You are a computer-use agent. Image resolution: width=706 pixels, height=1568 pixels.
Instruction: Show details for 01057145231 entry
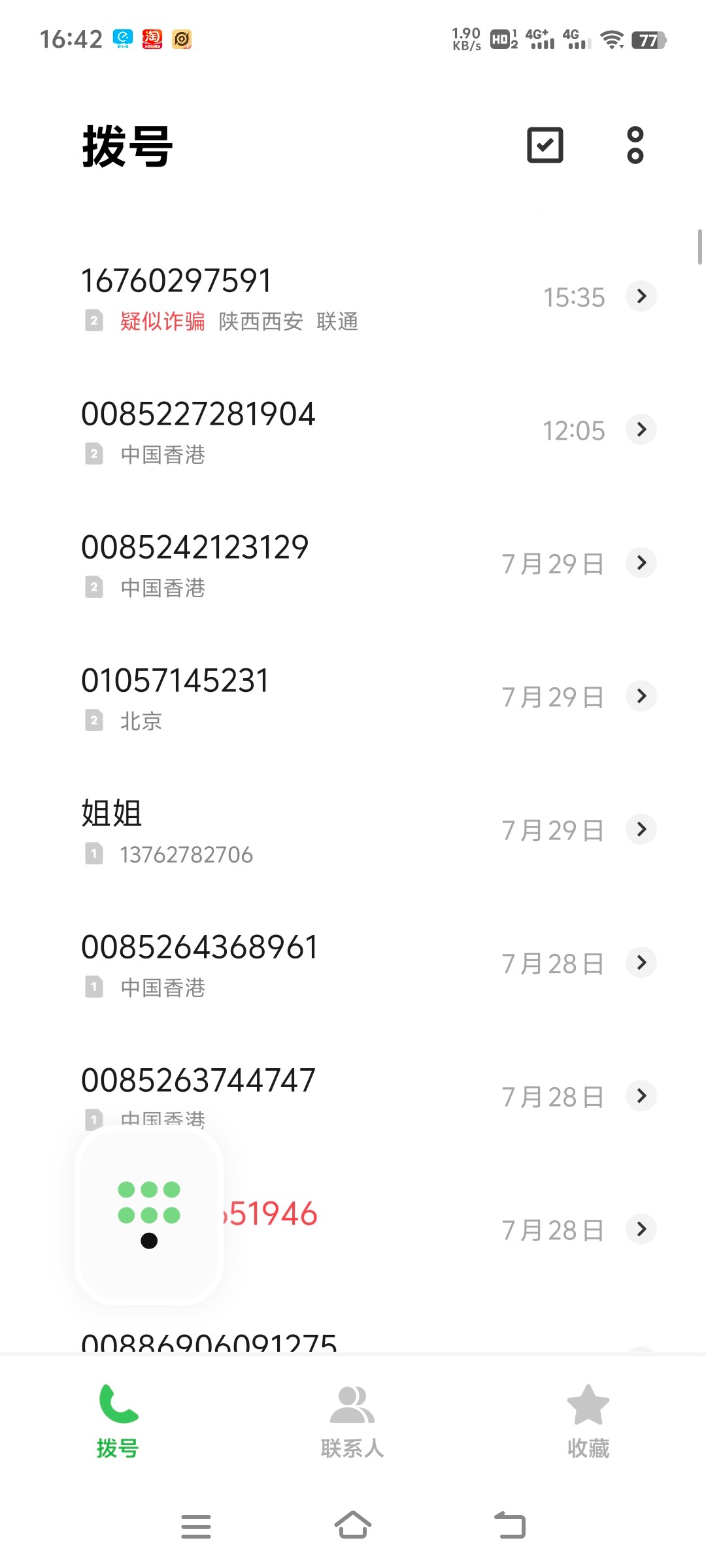tap(641, 696)
